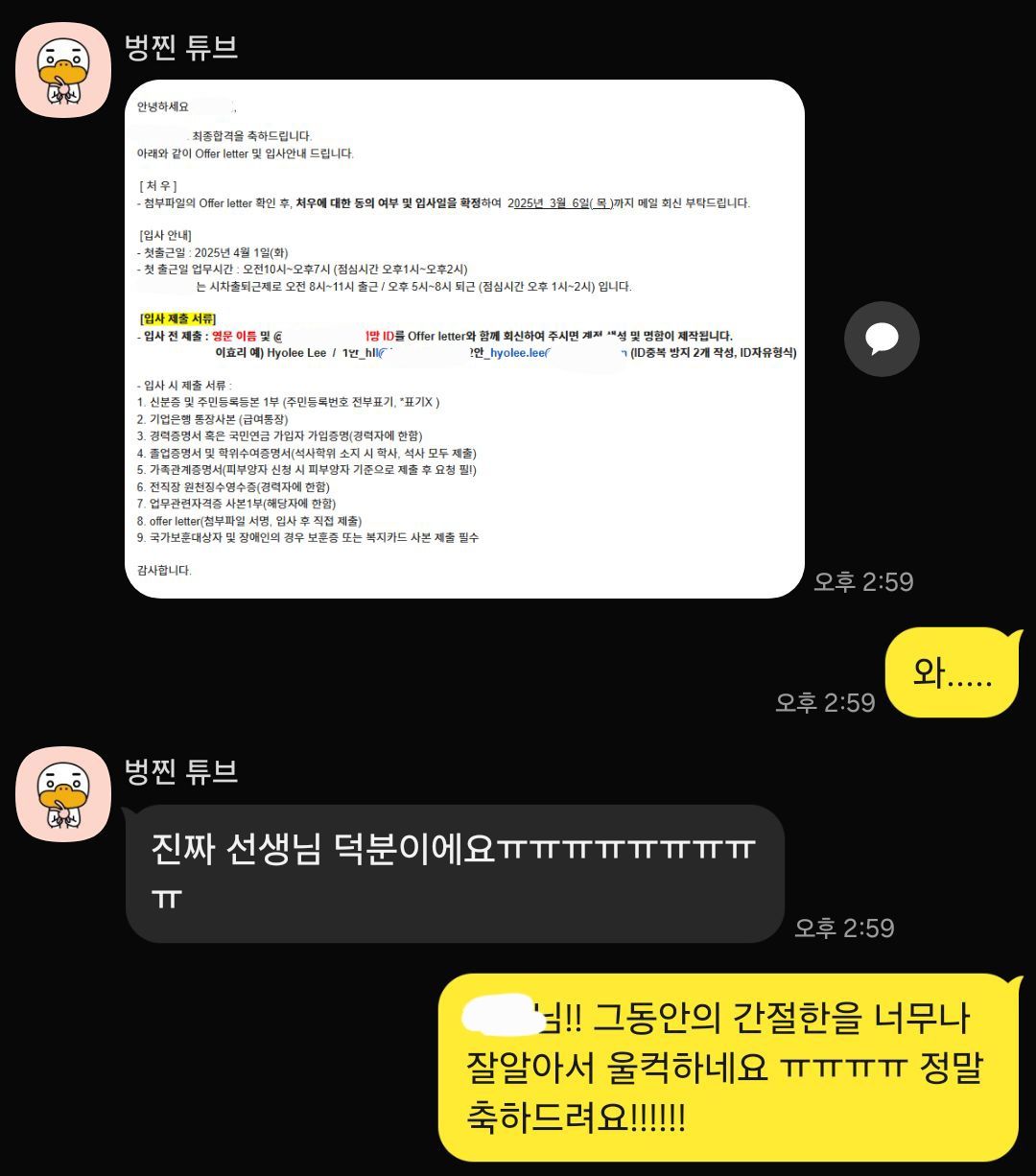Open 벙찐 튜브's profile picture above the image message
Image resolution: width=1036 pixels, height=1176 pixels.
(x=64, y=70)
